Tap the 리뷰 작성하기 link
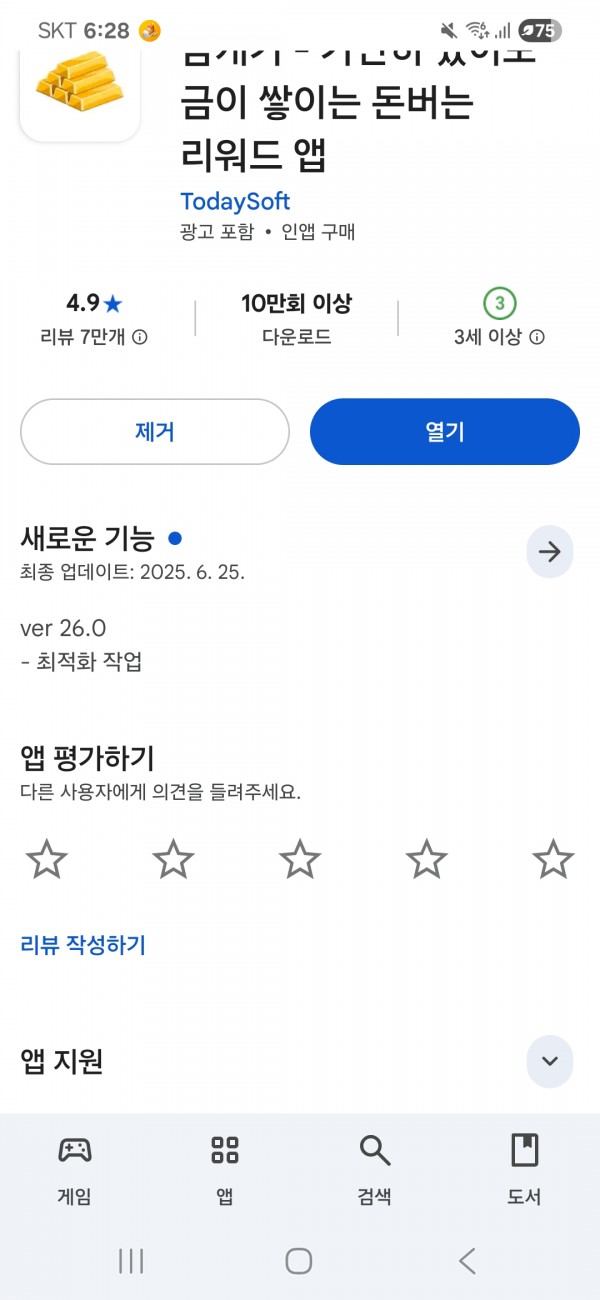 click(83, 945)
